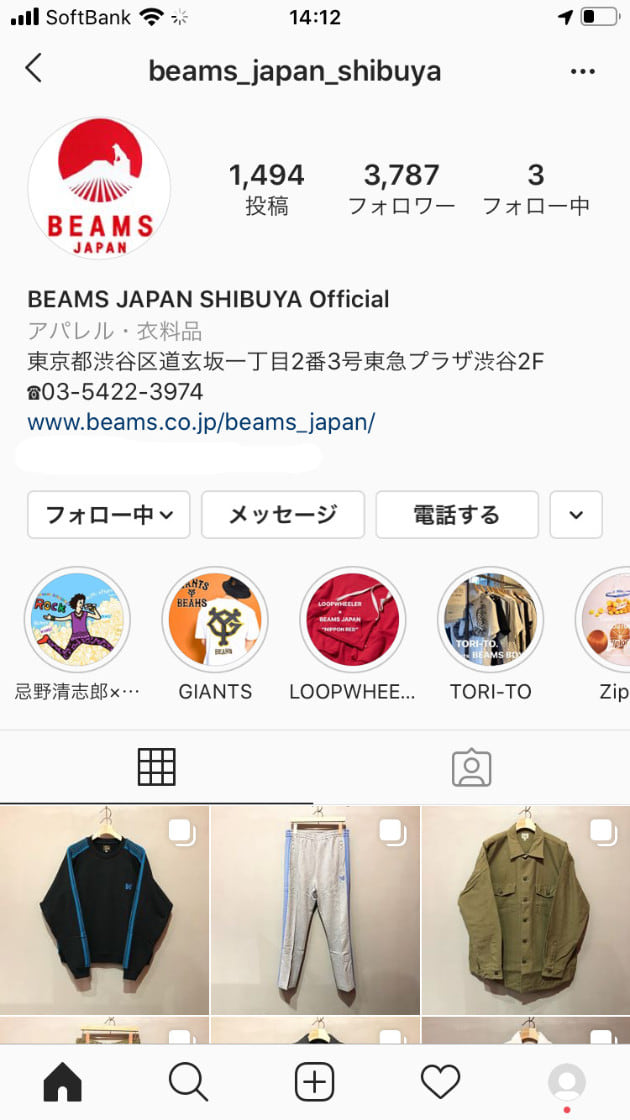Open the grey track pants post
The image size is (630, 1120).
[315, 909]
